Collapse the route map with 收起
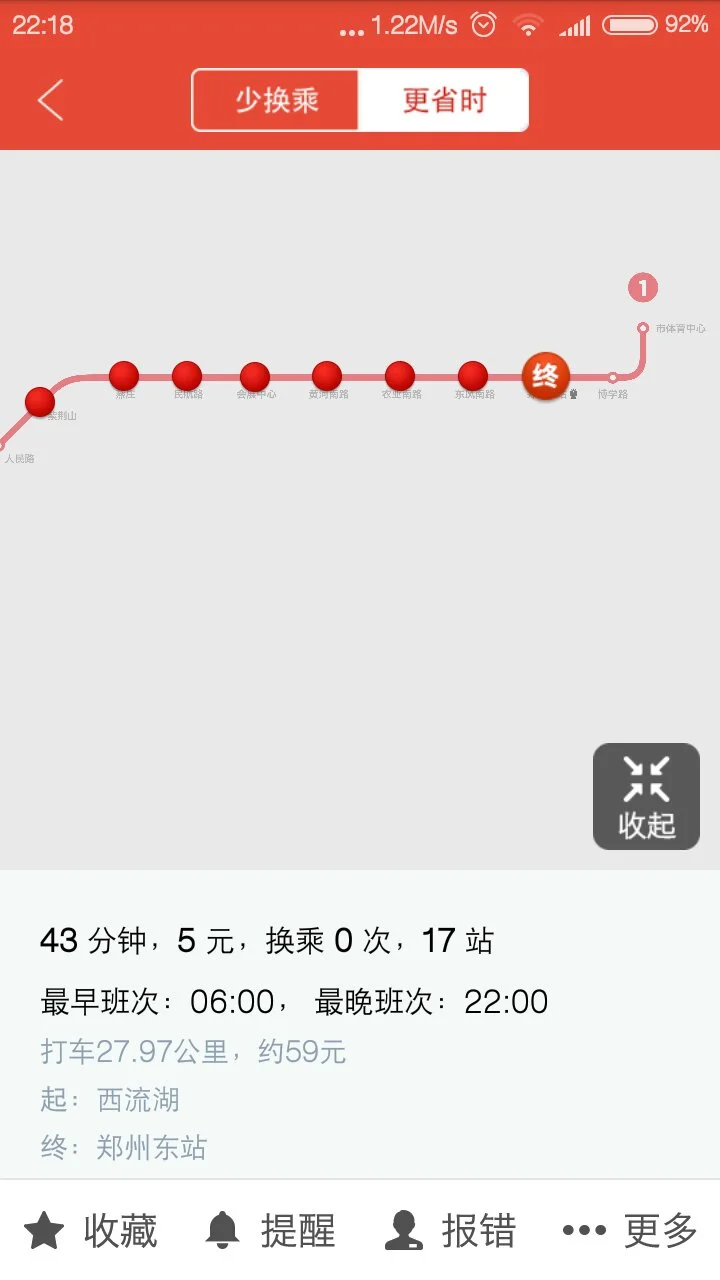Viewport: 720px width, 1280px height. (645, 795)
